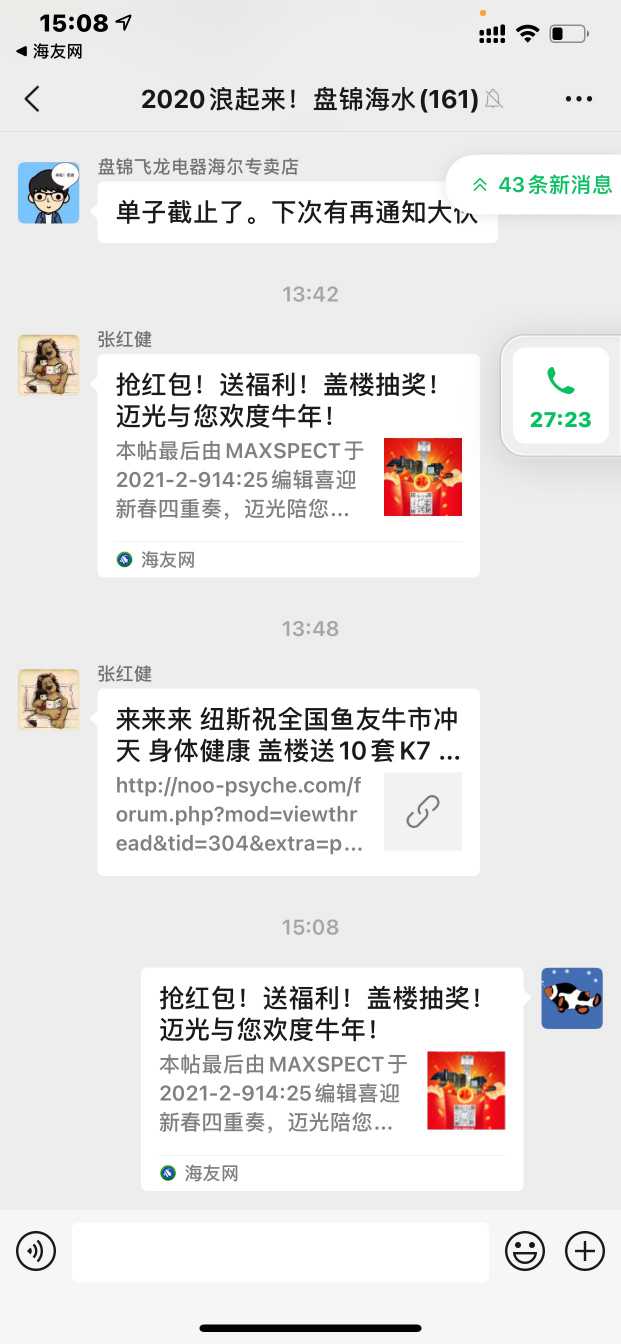The width and height of the screenshot is (621, 1344).
Task: Open the emoji sticker panel
Action: click(x=525, y=1251)
